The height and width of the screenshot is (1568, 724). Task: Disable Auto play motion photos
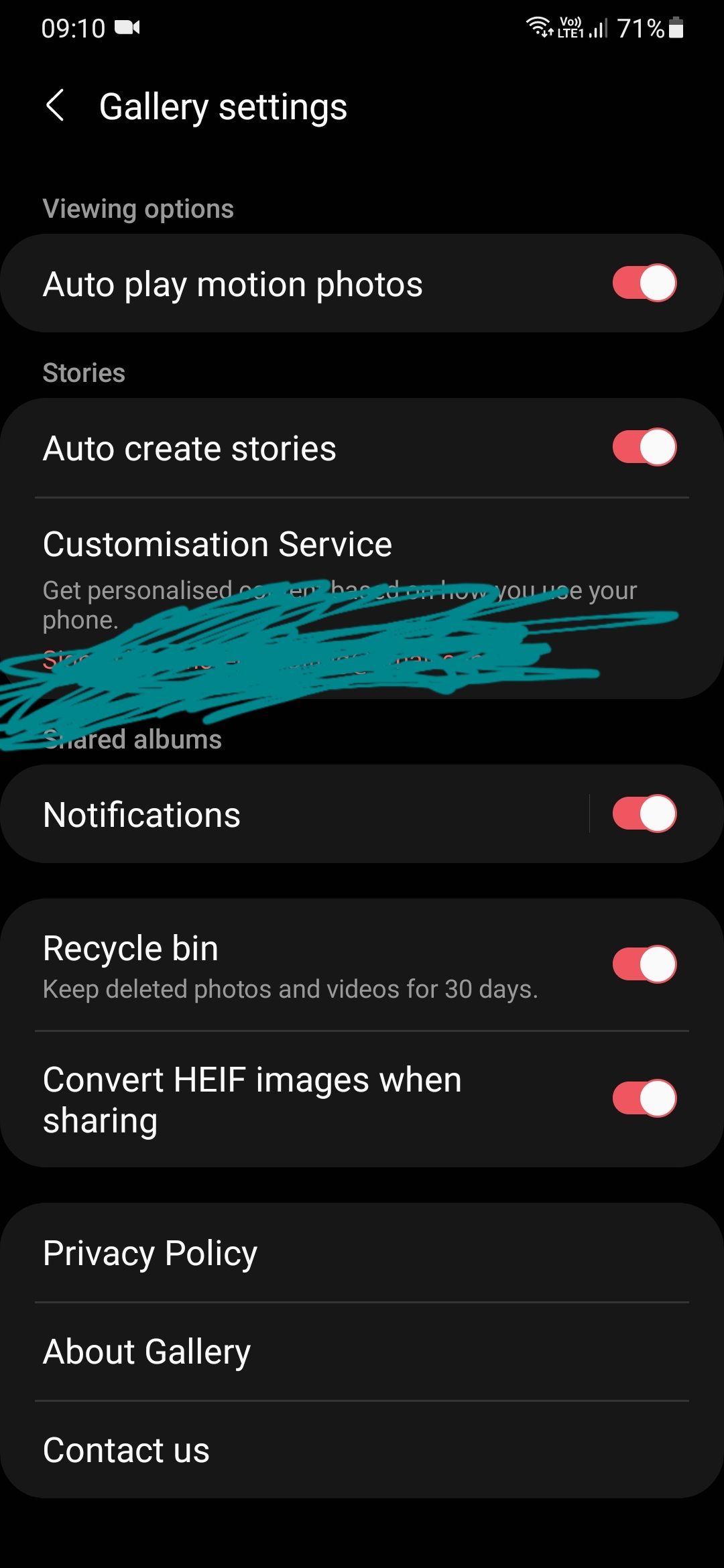(x=645, y=282)
